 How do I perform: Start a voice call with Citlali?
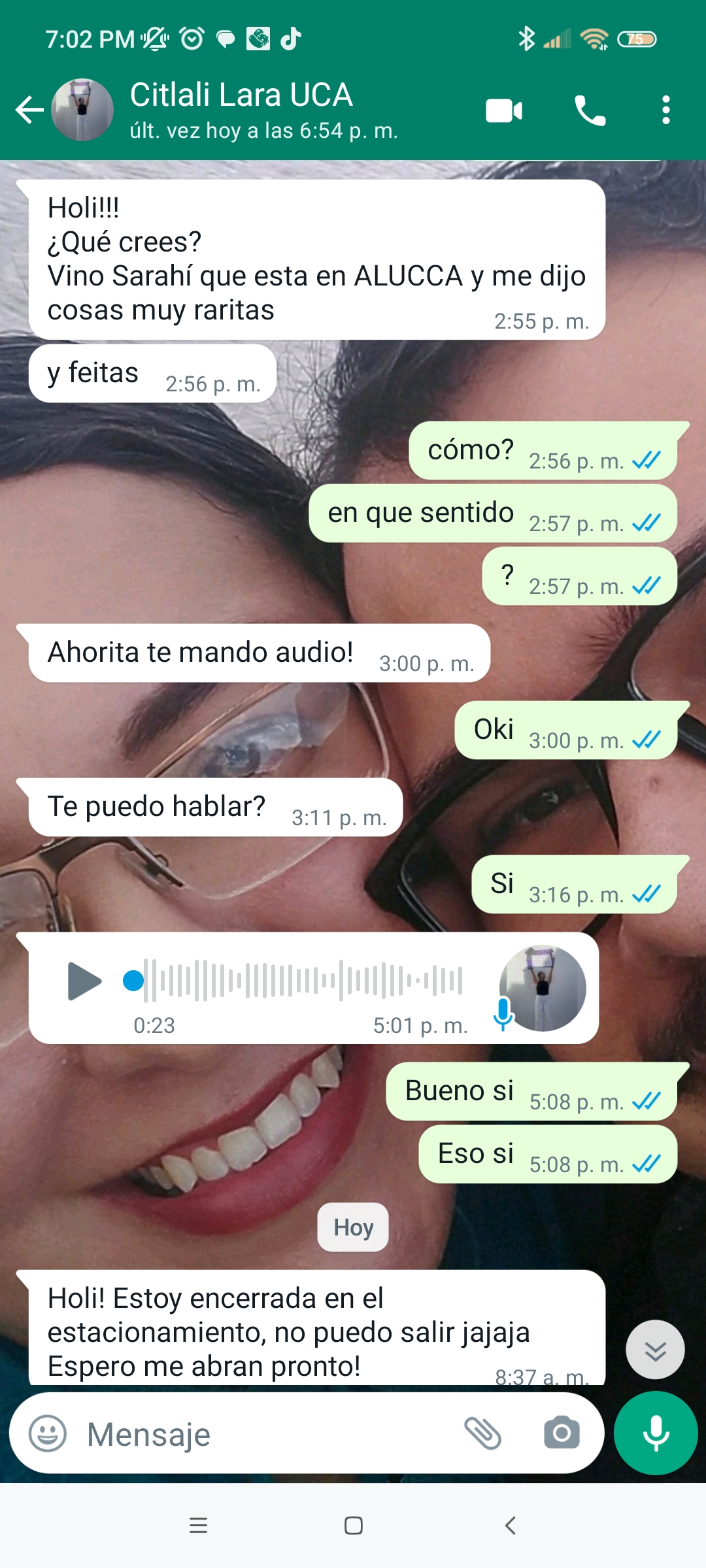pyautogui.click(x=590, y=110)
